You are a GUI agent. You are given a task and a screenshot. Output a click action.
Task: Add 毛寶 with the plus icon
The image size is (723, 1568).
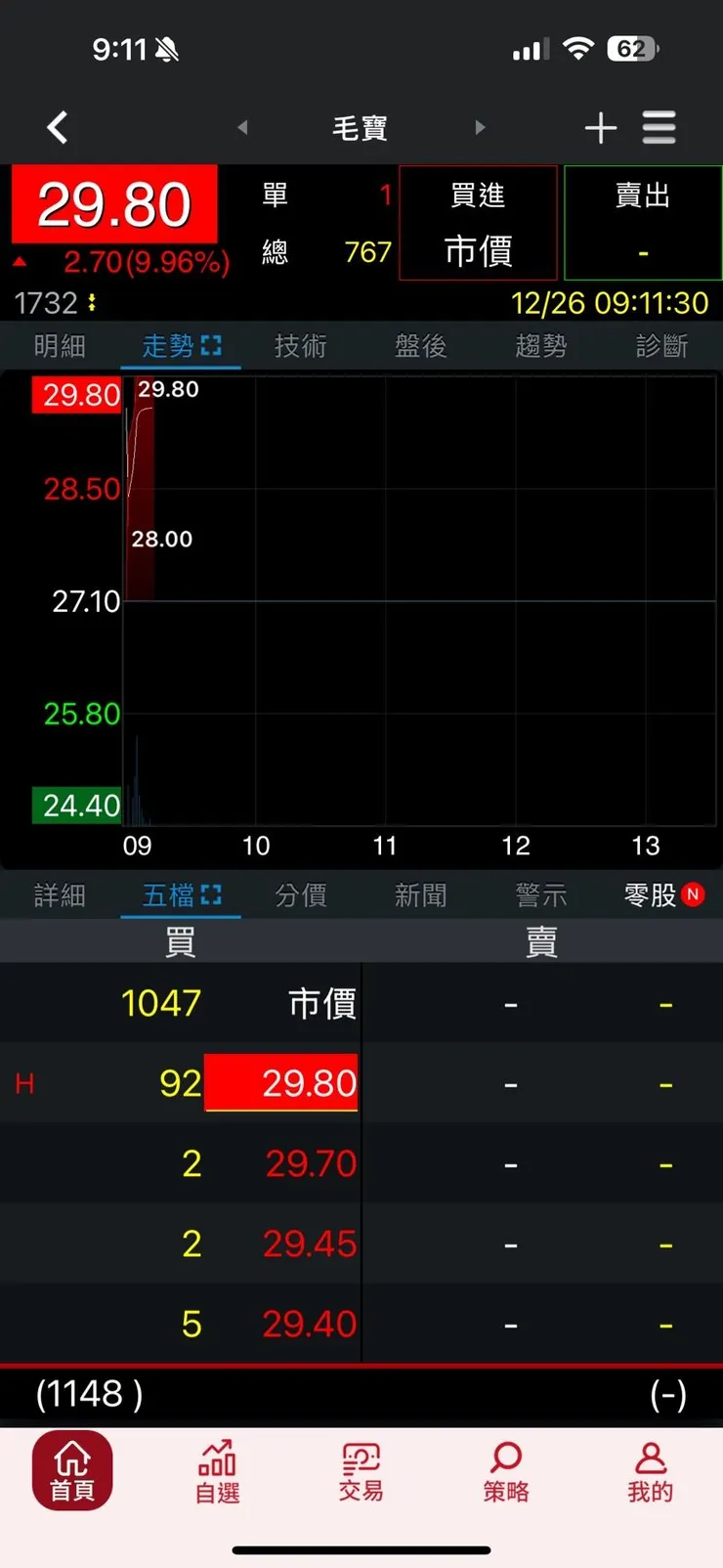pyautogui.click(x=601, y=127)
